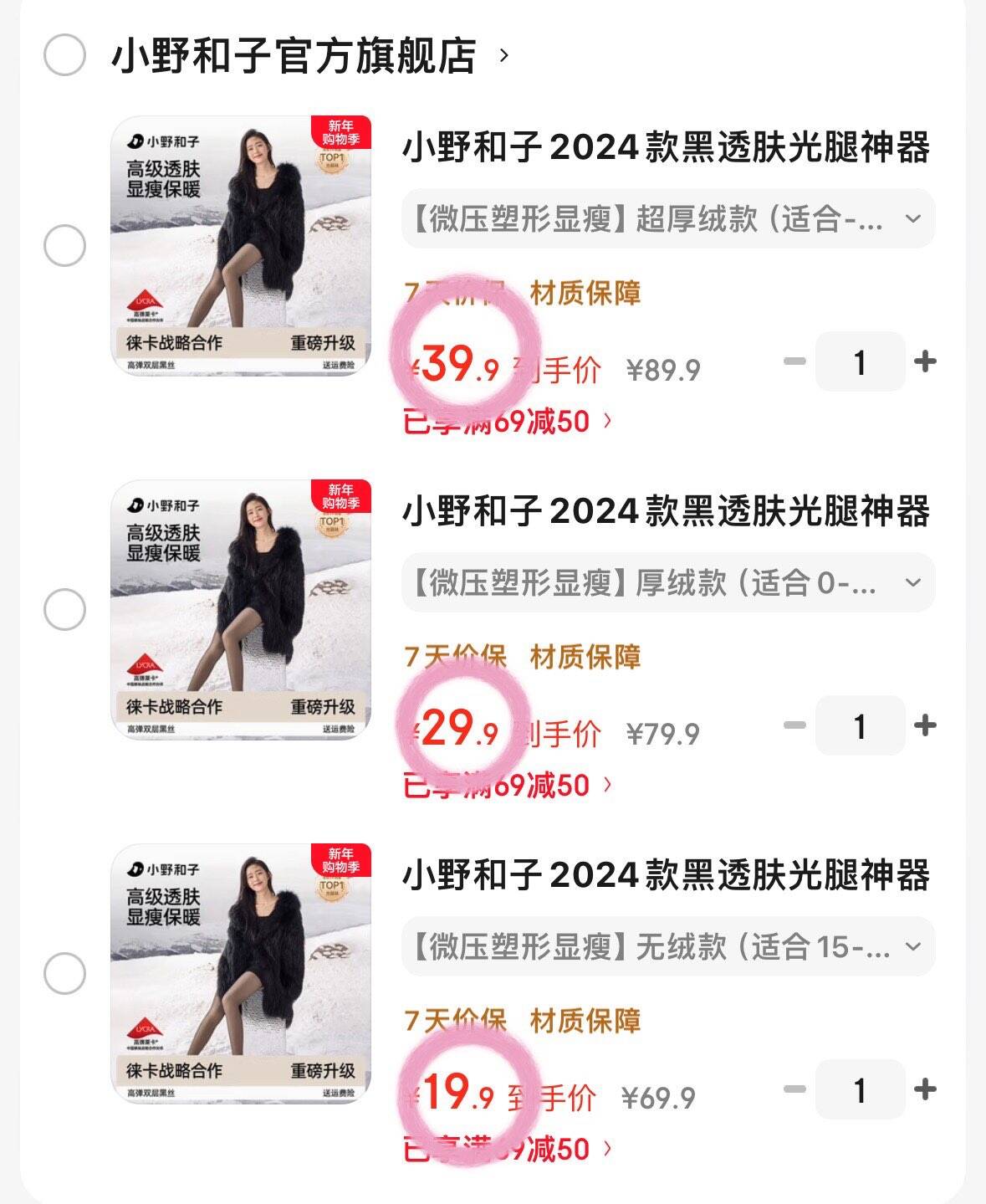Increase quantity of the ¥39.9 item
Image resolution: width=986 pixels, height=1204 pixels.
coord(925,362)
